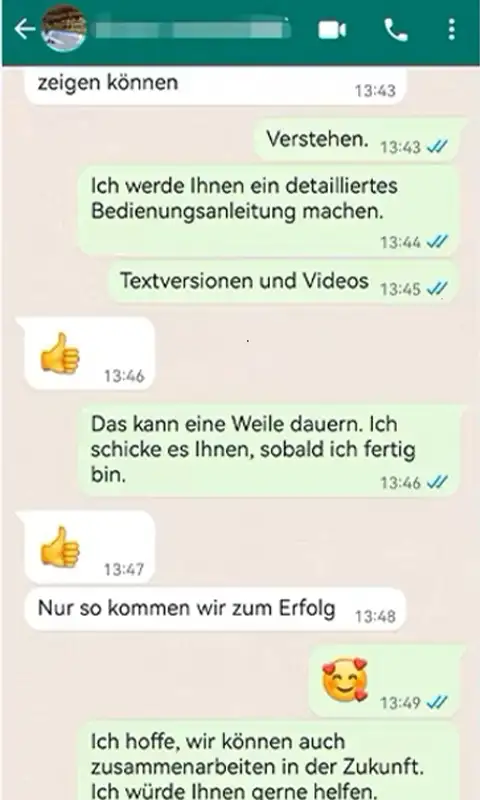Go back to the chat list
This screenshot has height=800, width=480.
[x=24, y=30]
